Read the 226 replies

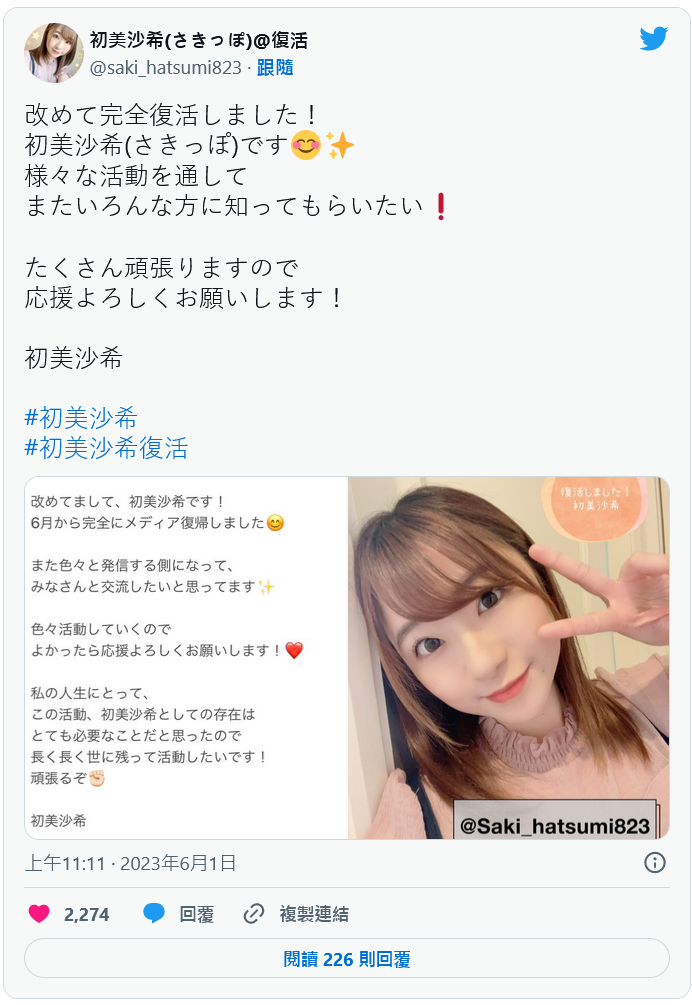tap(346, 959)
